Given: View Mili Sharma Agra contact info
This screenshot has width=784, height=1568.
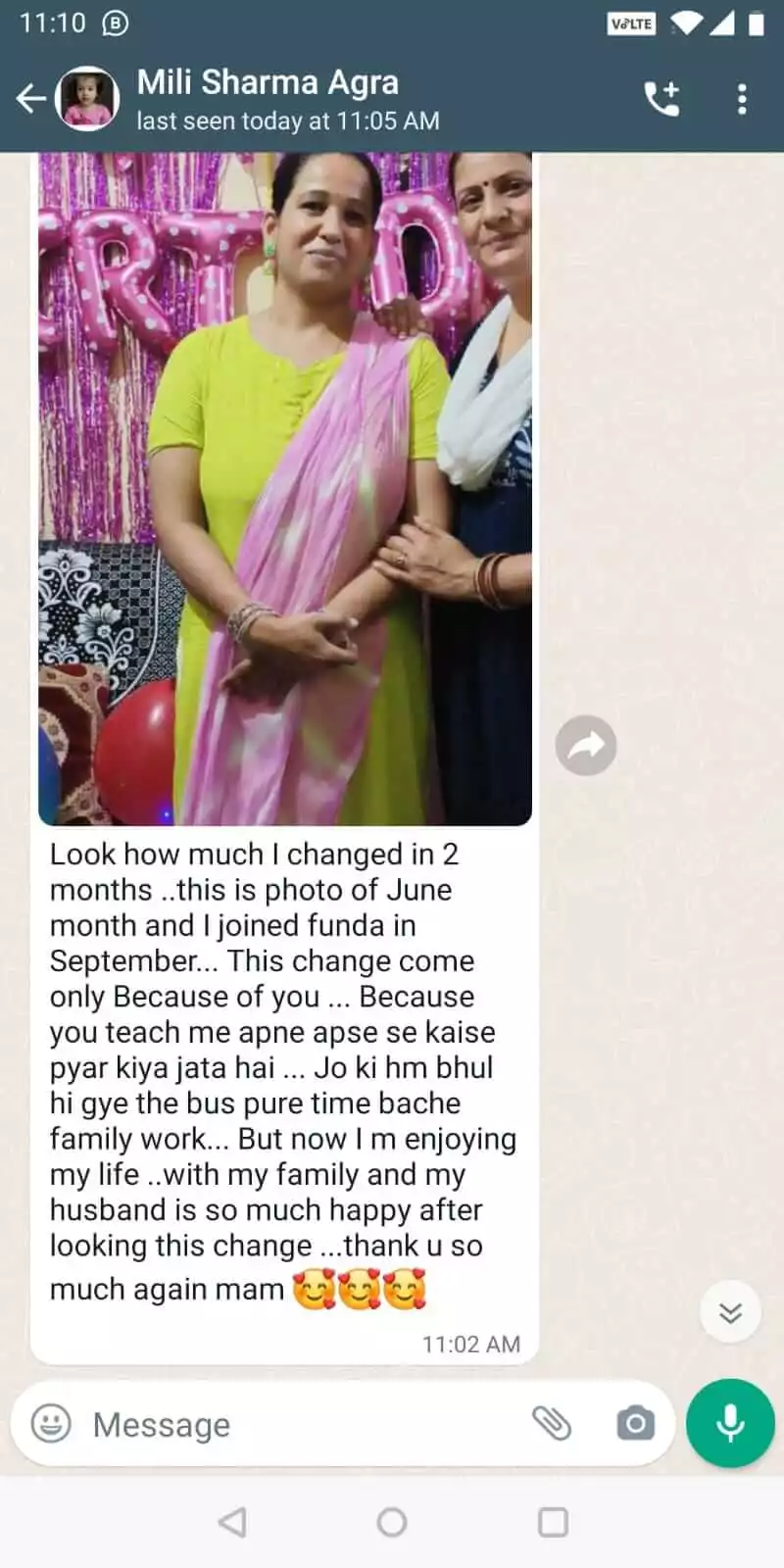Looking at the screenshot, I should (x=284, y=98).
